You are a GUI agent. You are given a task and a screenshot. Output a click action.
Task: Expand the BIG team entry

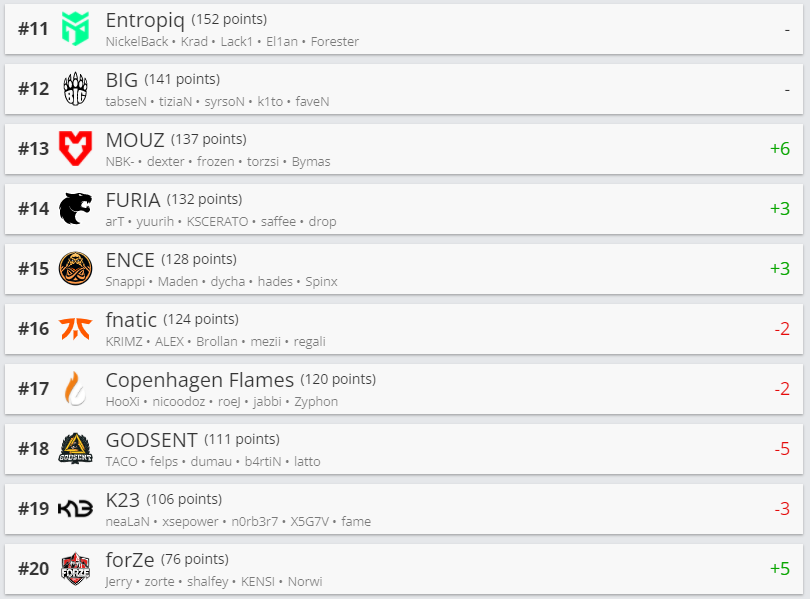click(405, 89)
